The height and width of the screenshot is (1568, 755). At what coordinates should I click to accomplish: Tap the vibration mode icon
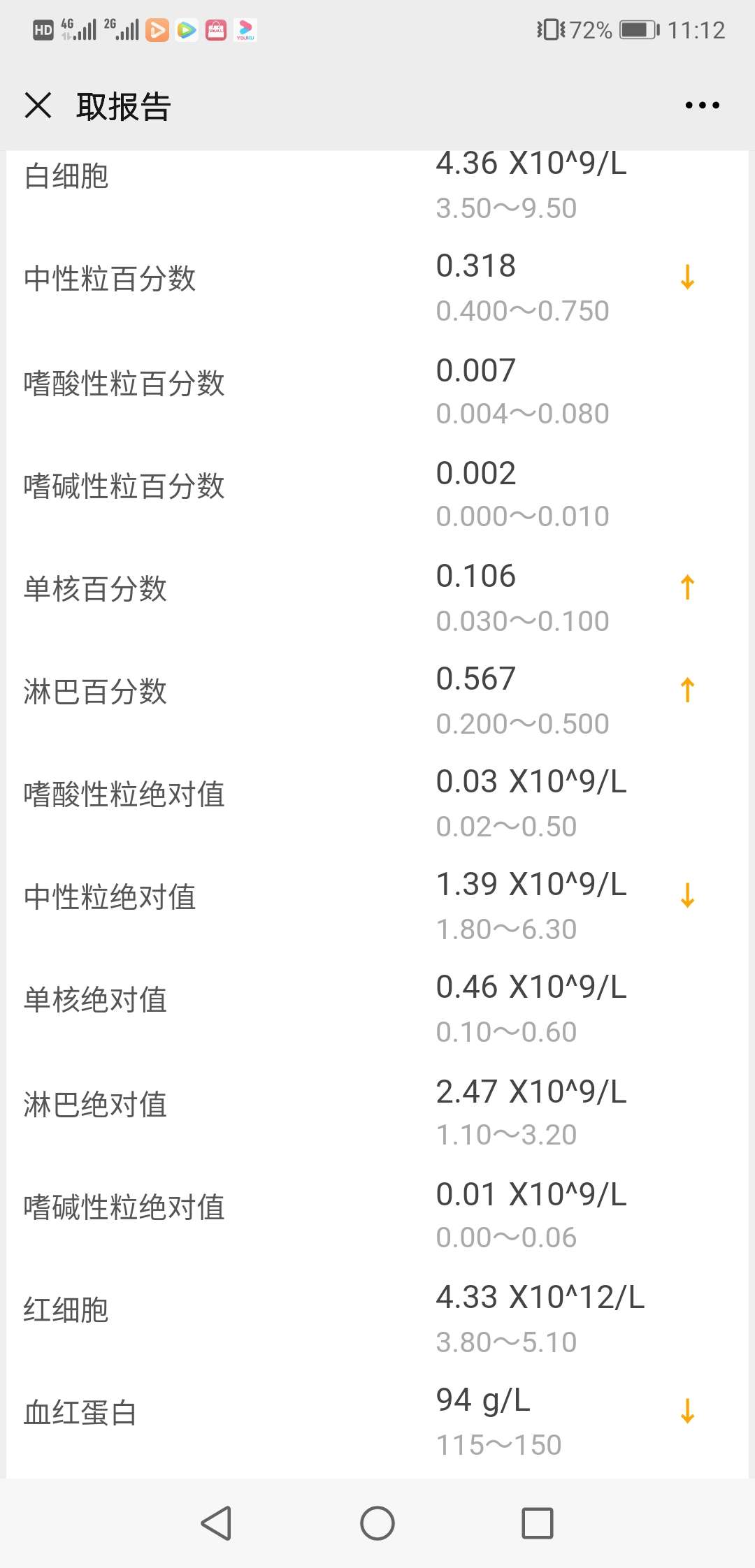tap(551, 29)
